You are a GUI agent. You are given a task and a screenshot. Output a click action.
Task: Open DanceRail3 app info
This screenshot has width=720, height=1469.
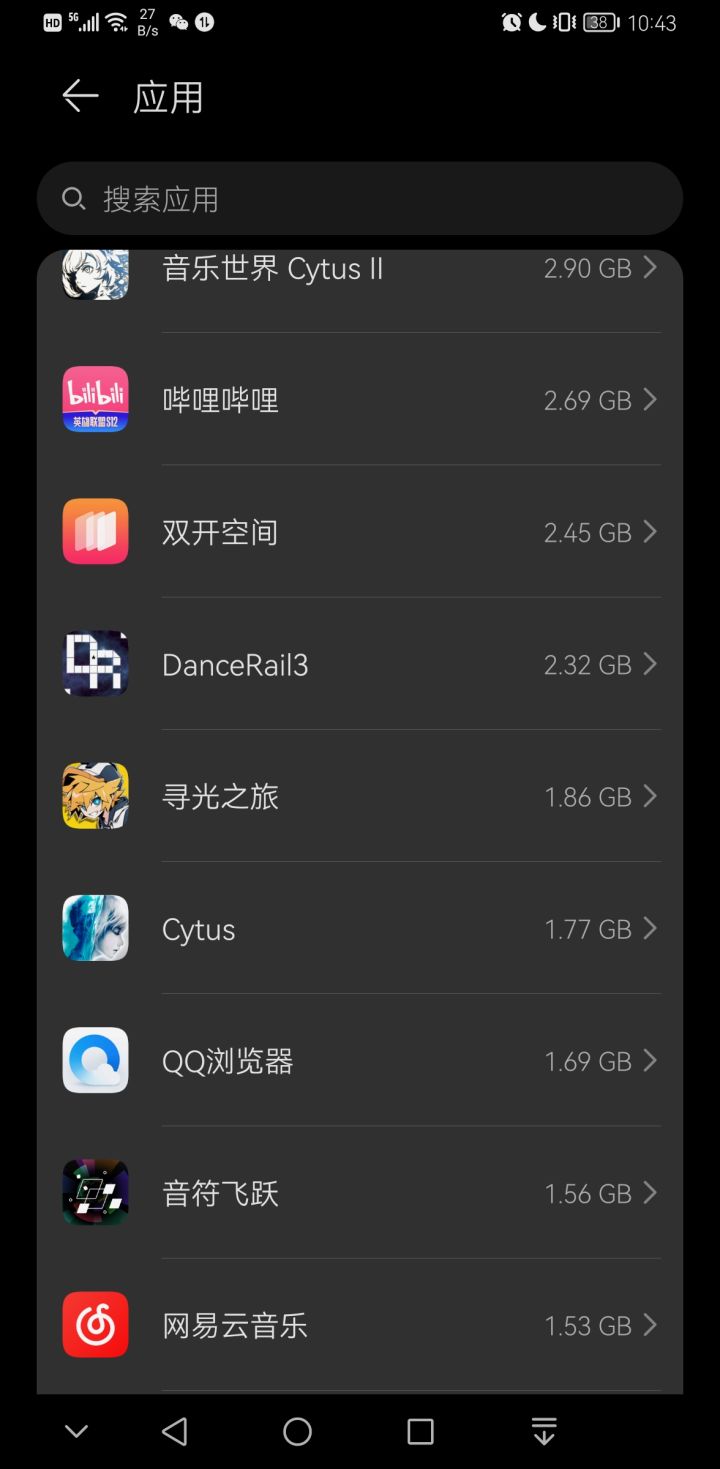[x=360, y=664]
